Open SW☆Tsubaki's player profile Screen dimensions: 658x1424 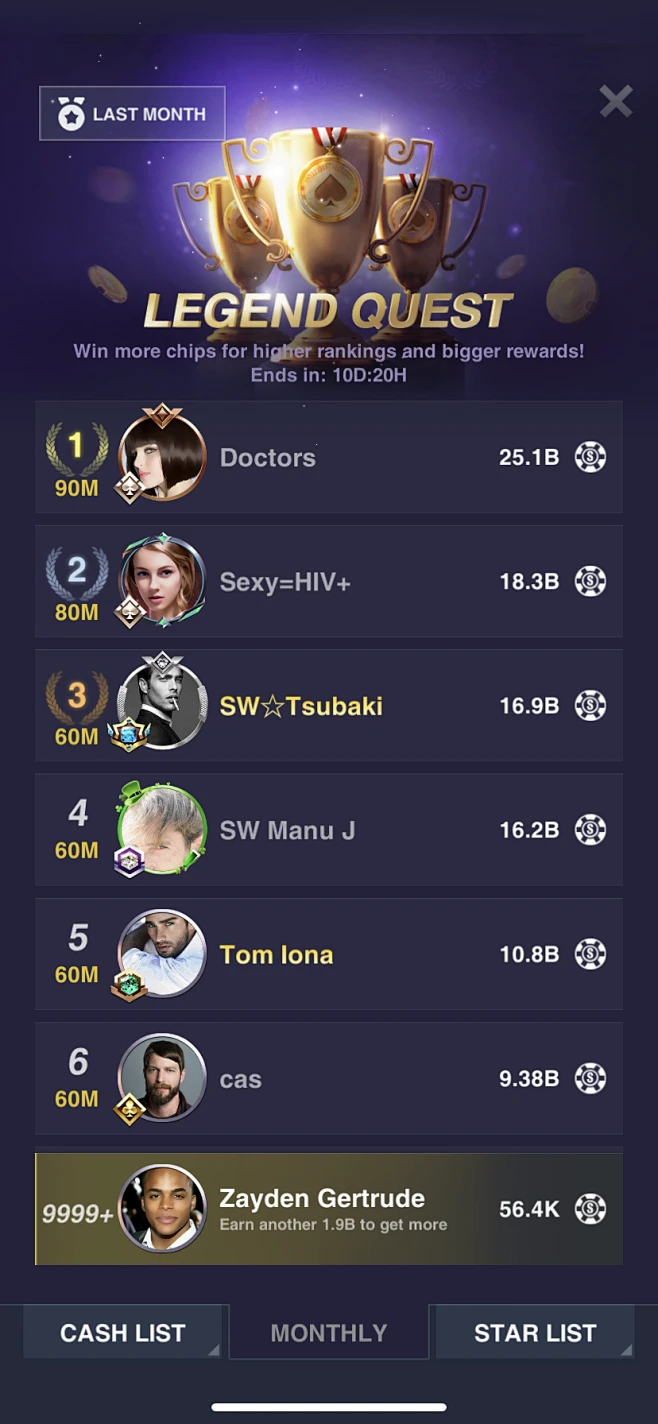162,706
